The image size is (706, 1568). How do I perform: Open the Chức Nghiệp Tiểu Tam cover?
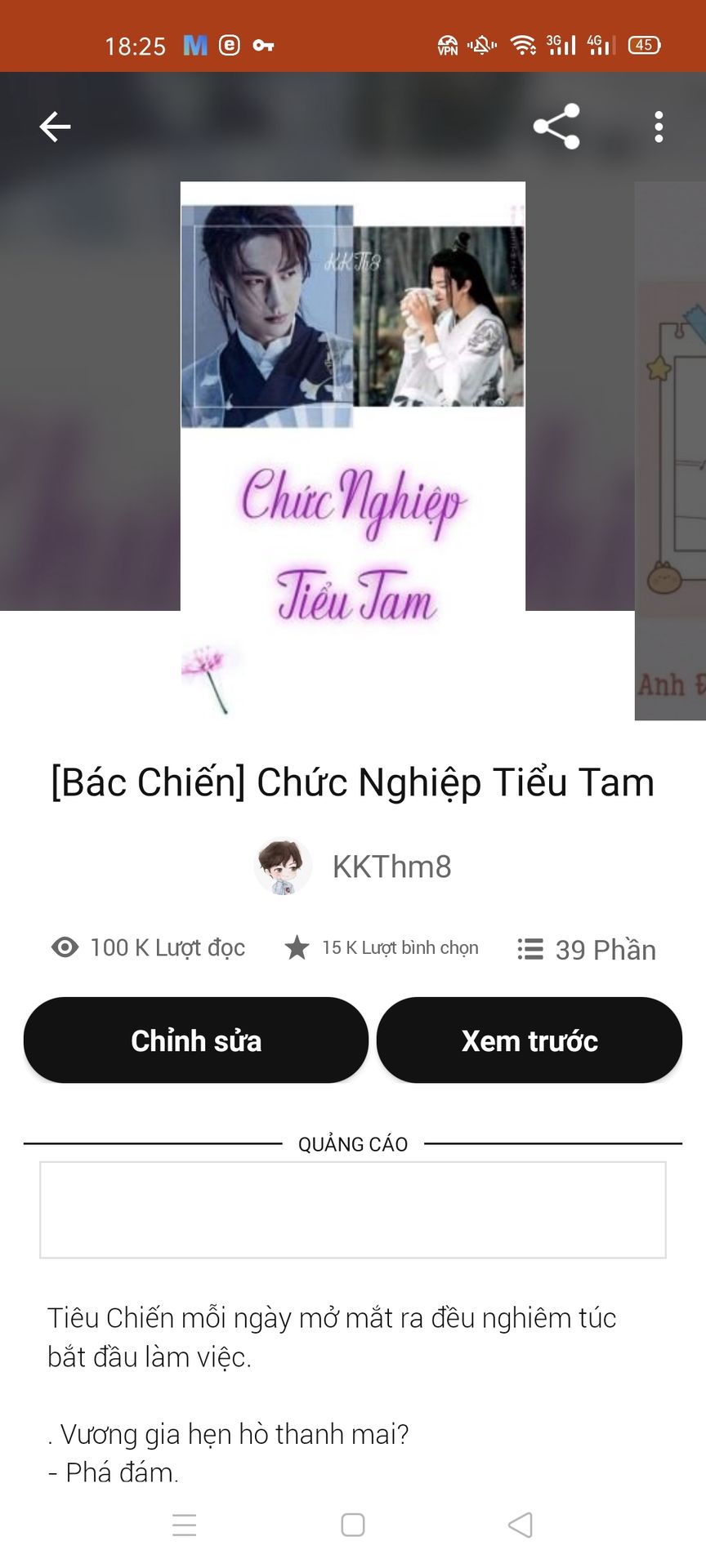point(352,449)
